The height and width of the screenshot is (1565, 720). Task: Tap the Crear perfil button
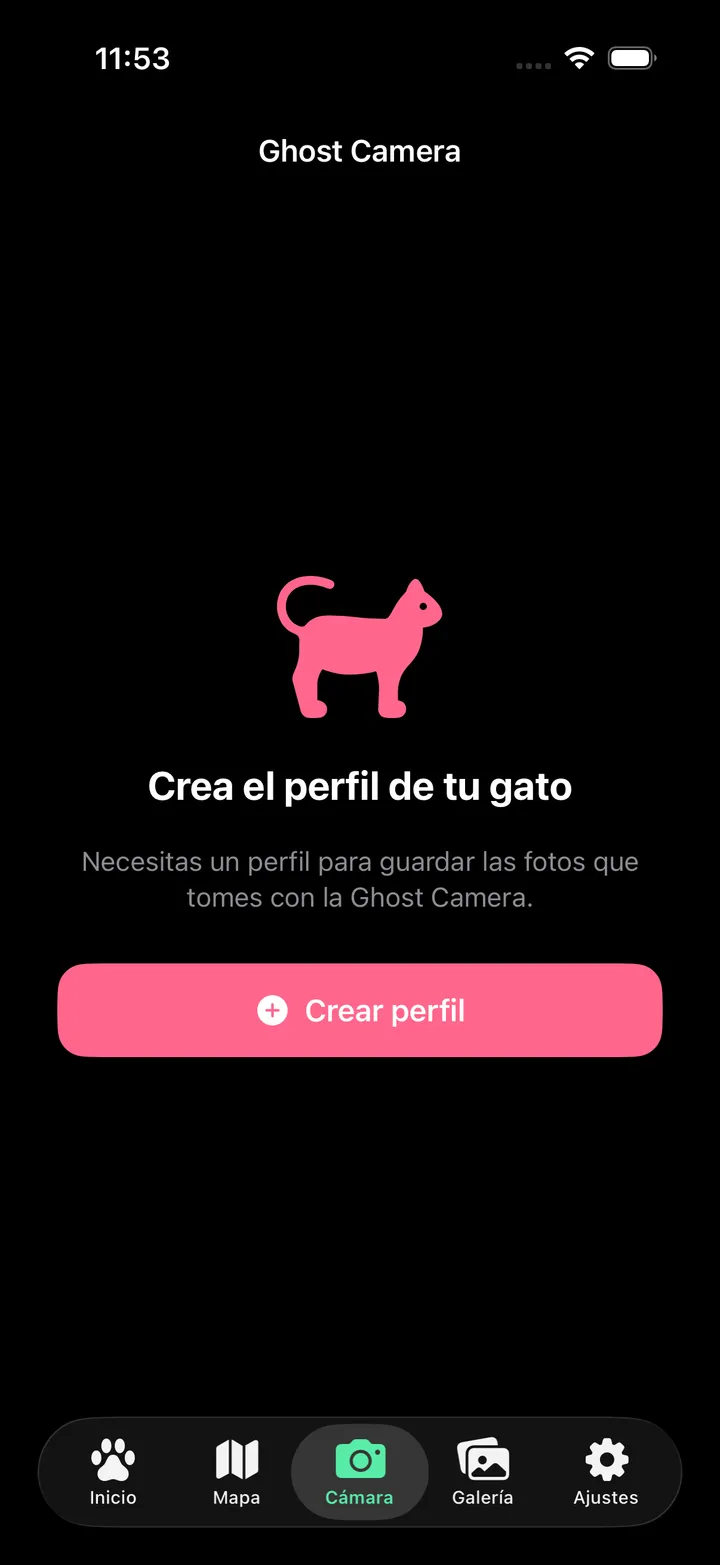tap(360, 1010)
